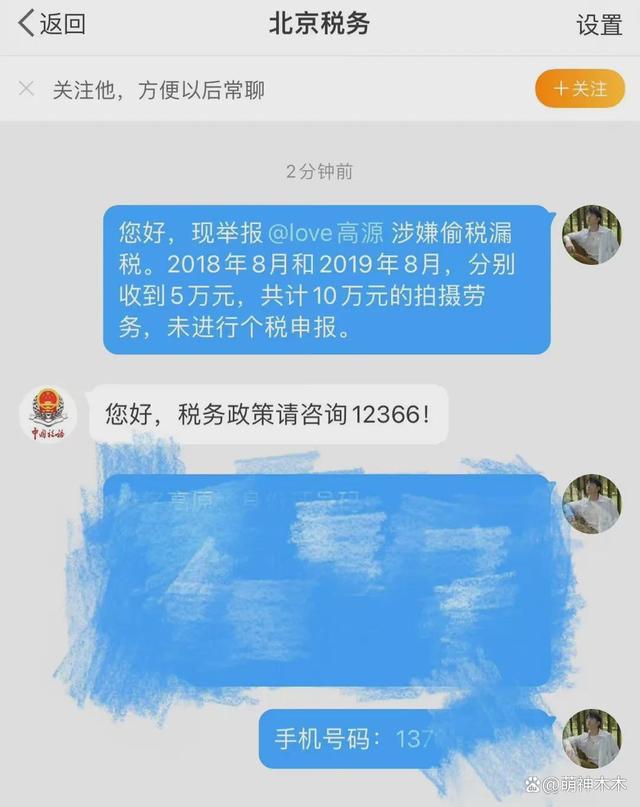Image resolution: width=640 pixels, height=807 pixels.
Task: Follow 北京税务 via the 关注 button
Action: pos(580,89)
